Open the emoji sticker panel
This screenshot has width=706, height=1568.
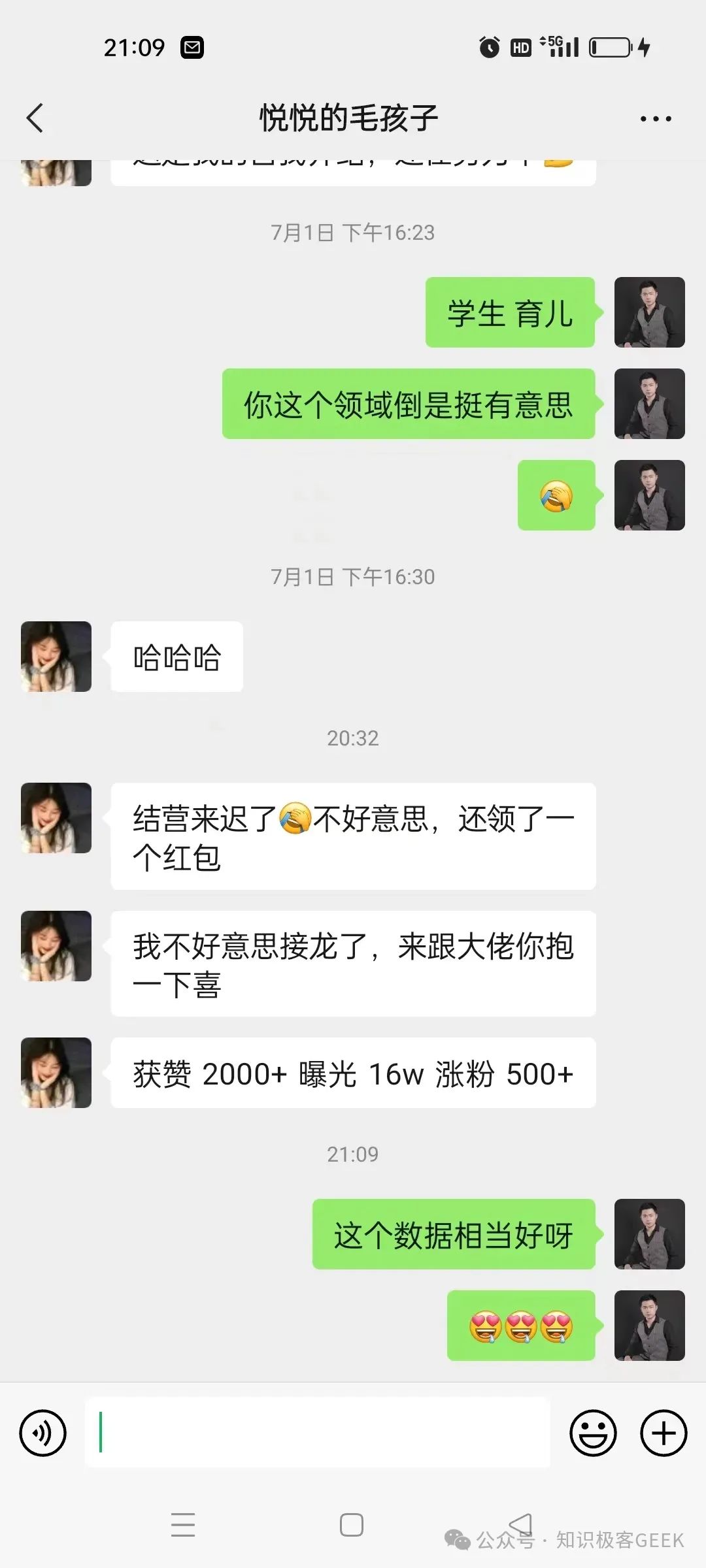point(593,1433)
